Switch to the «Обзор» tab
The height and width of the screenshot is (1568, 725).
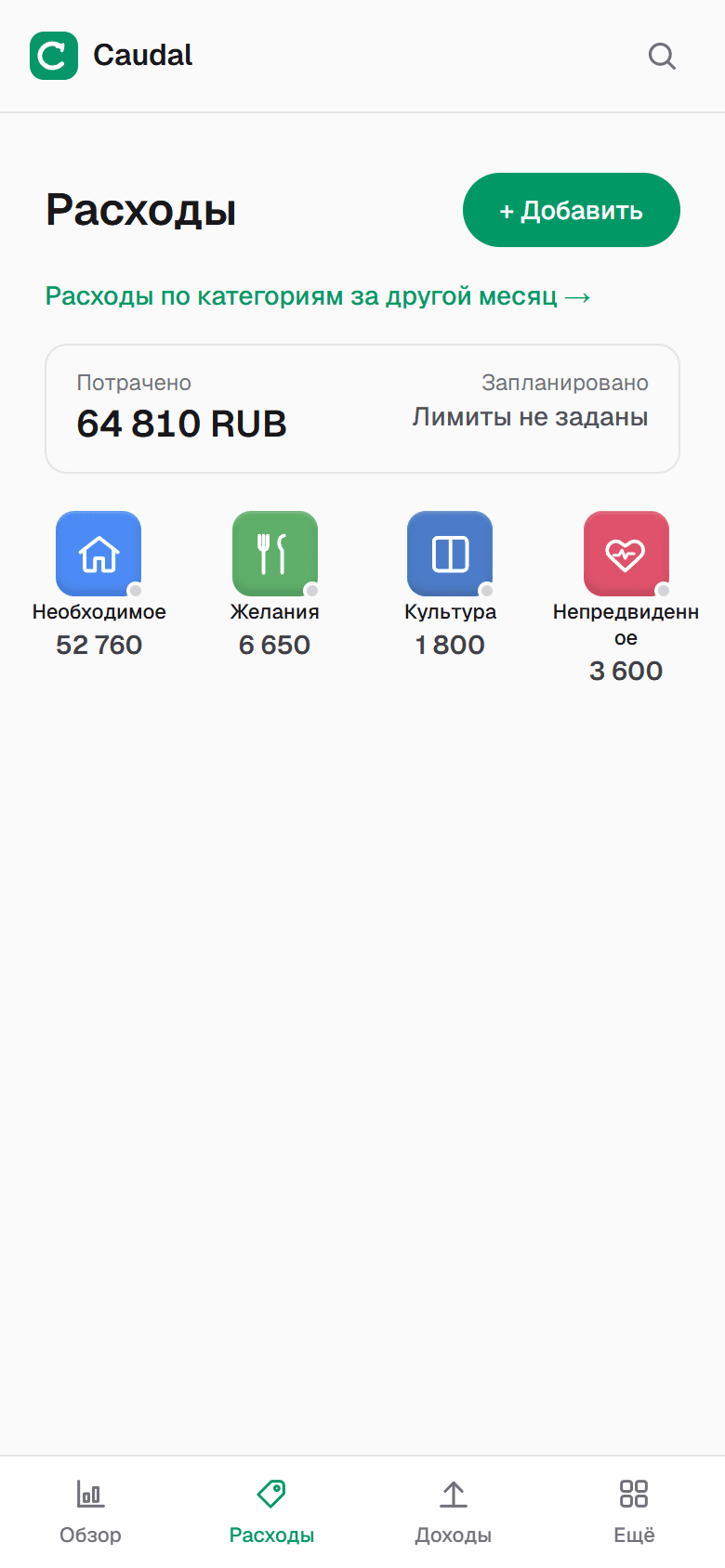[x=90, y=1512]
